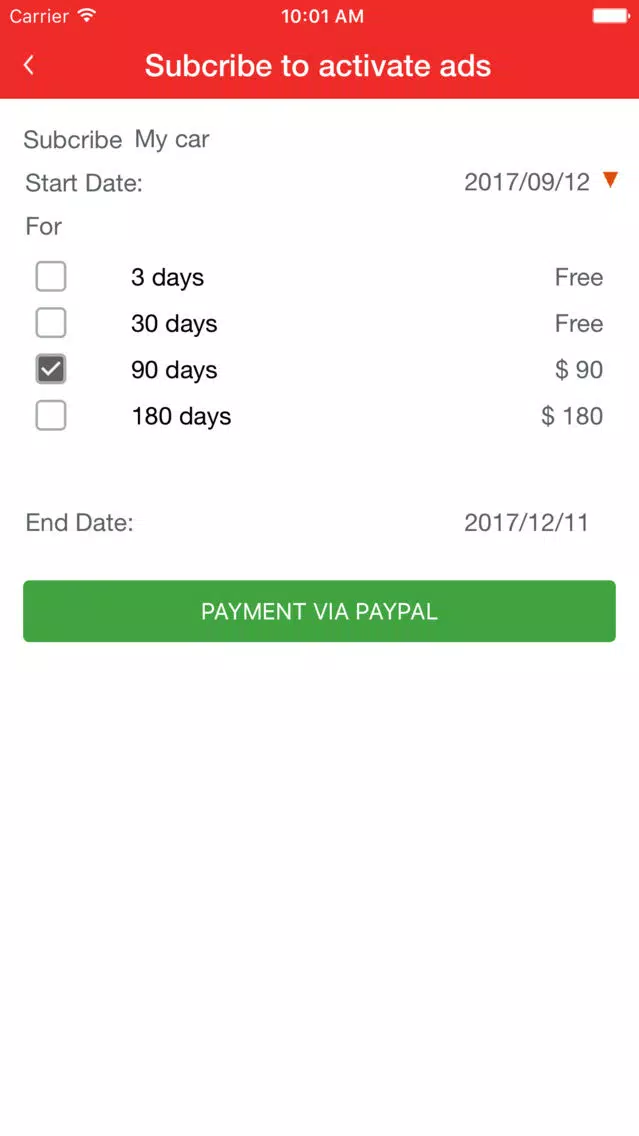Go back using the header arrow

[x=28, y=65]
